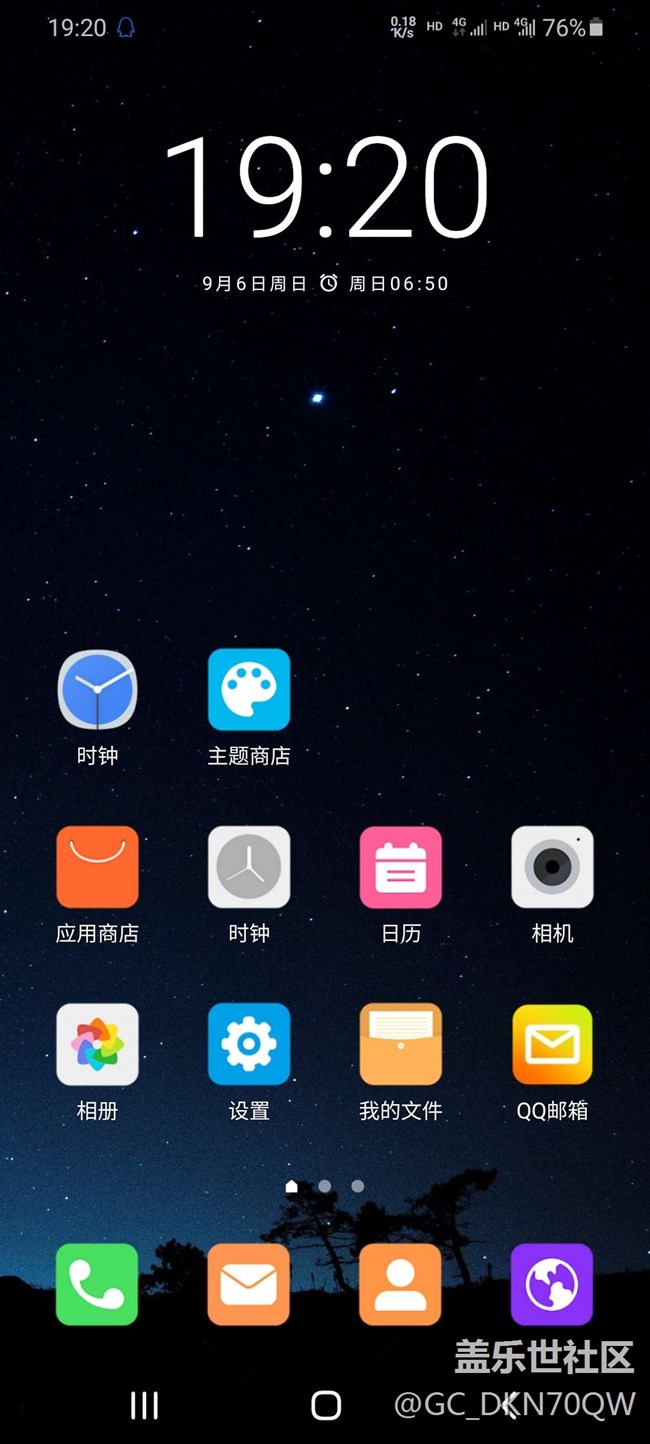The width and height of the screenshot is (650, 1444).
Task: Launch 应用商店 app store
Action: 97,867
